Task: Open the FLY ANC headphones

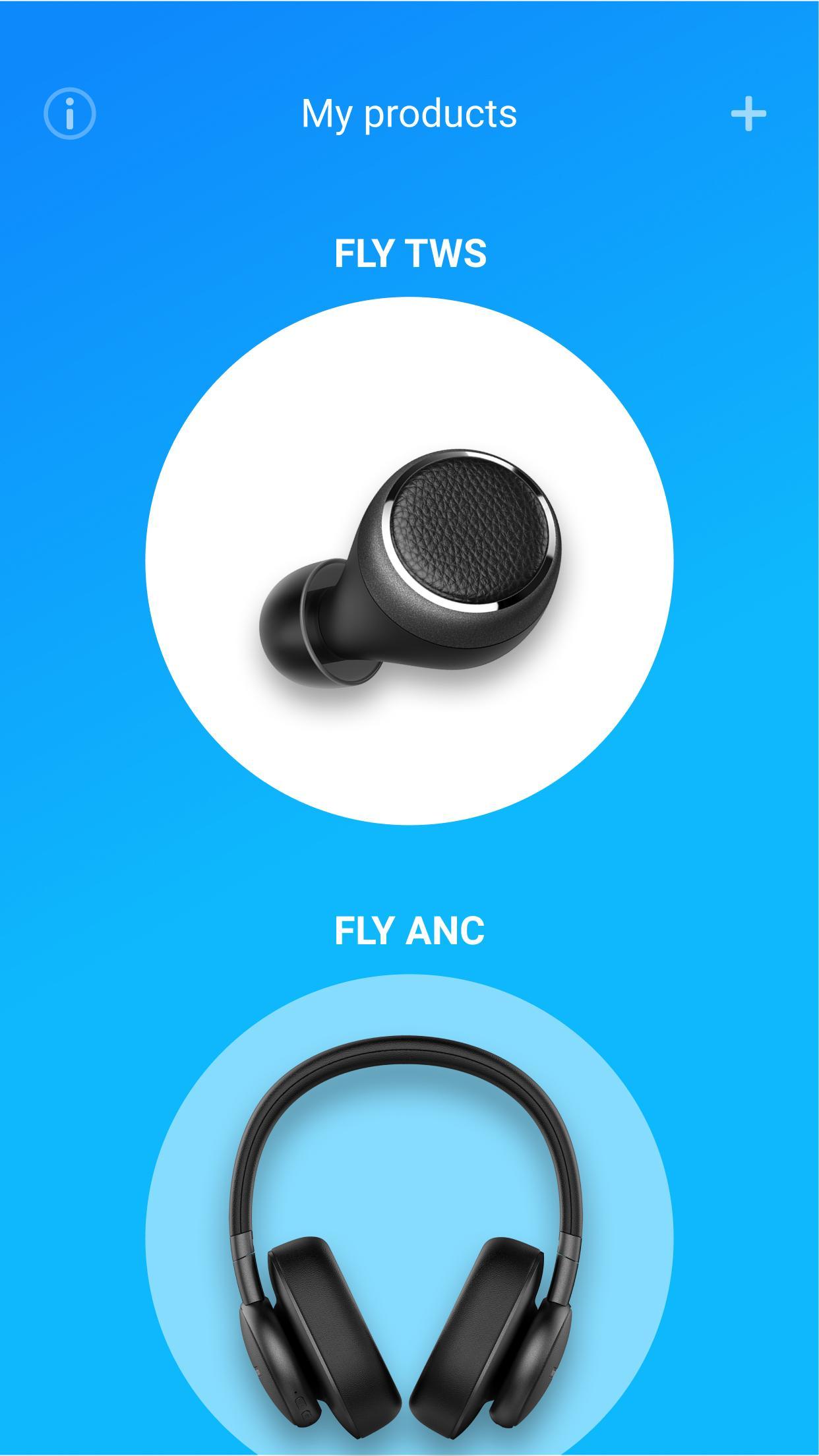Action: pos(409,1215)
